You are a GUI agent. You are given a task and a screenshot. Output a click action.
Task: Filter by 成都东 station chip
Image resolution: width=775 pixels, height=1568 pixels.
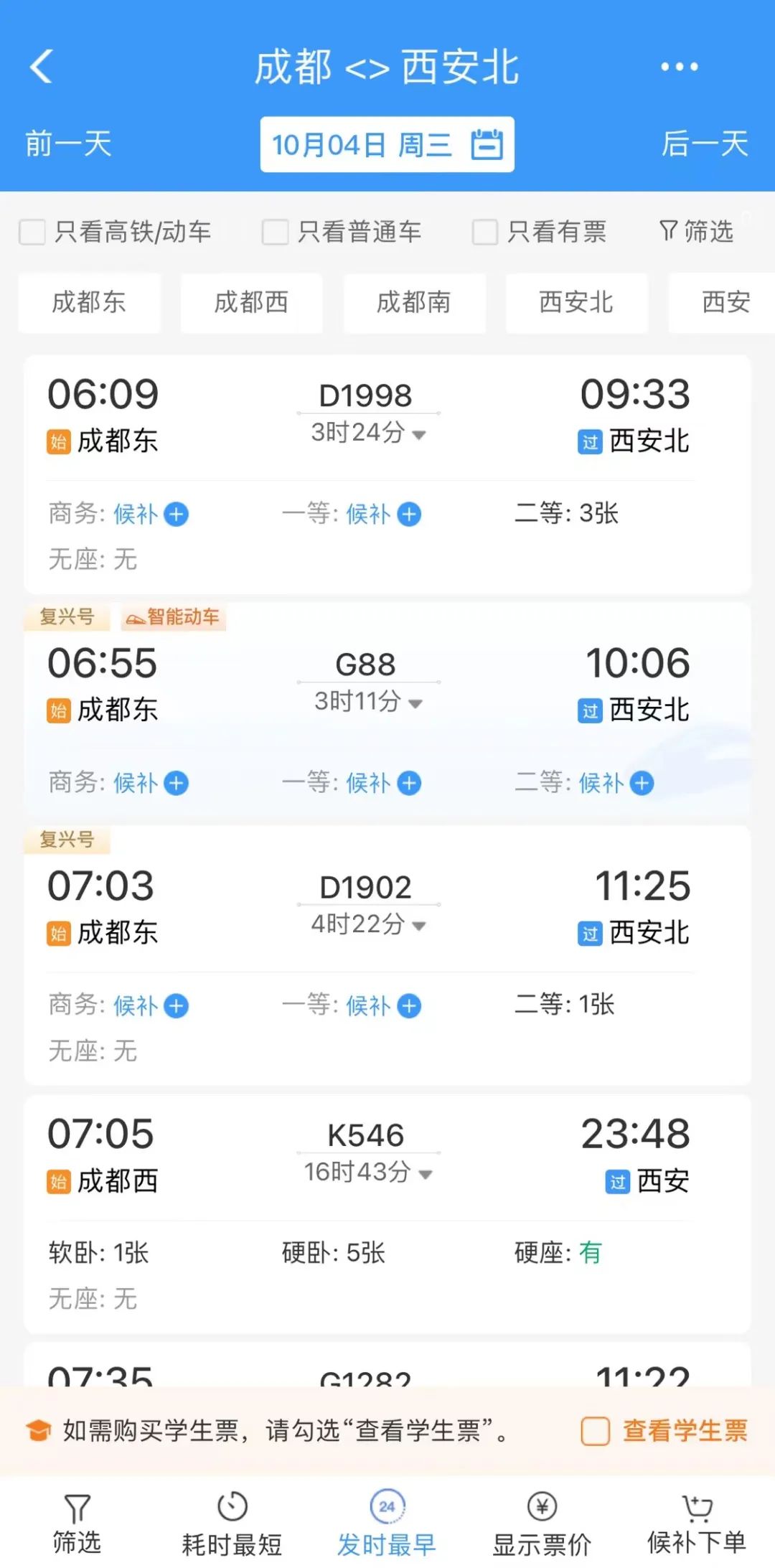(89, 303)
